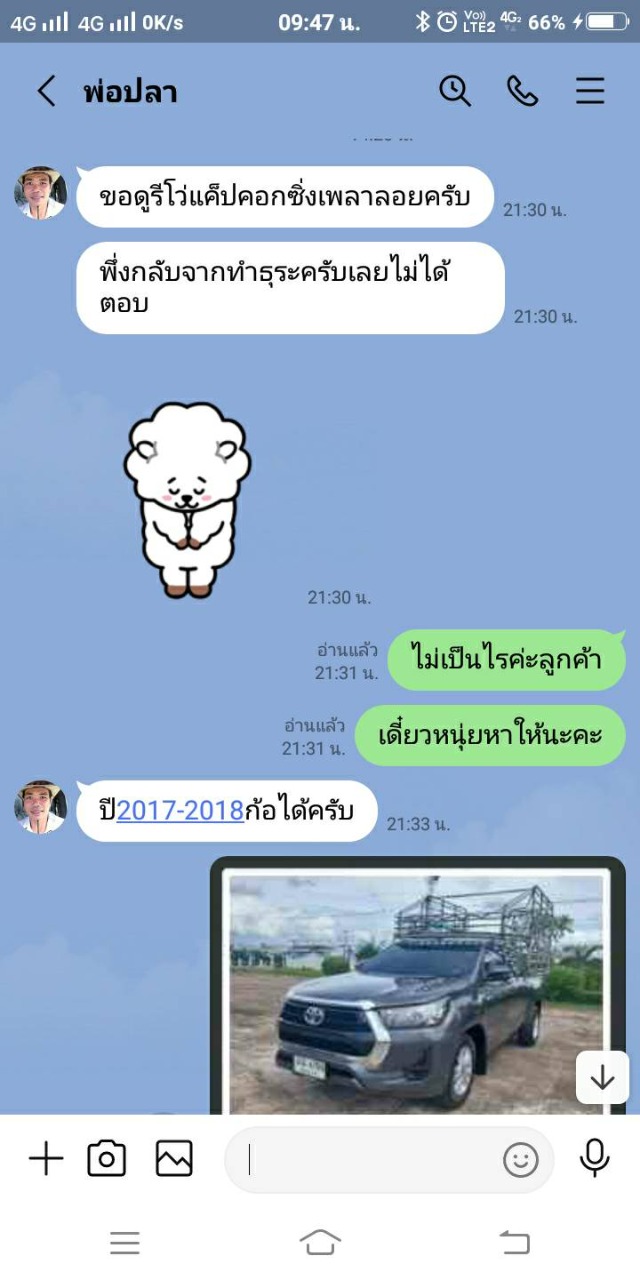The image size is (640, 1280).
Task: Go back from the พ่อปลา chat
Action: pos(46,91)
